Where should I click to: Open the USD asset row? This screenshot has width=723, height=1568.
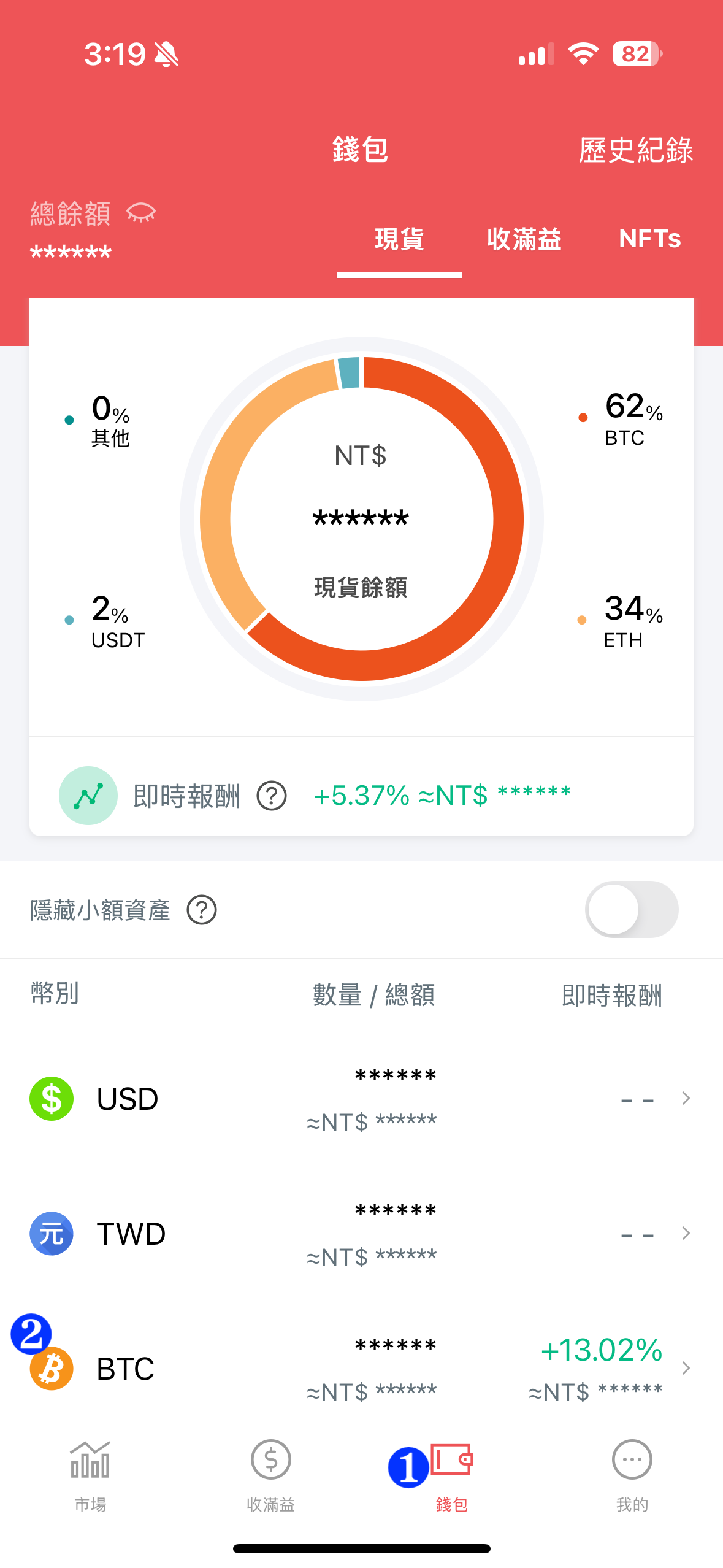362,1098
